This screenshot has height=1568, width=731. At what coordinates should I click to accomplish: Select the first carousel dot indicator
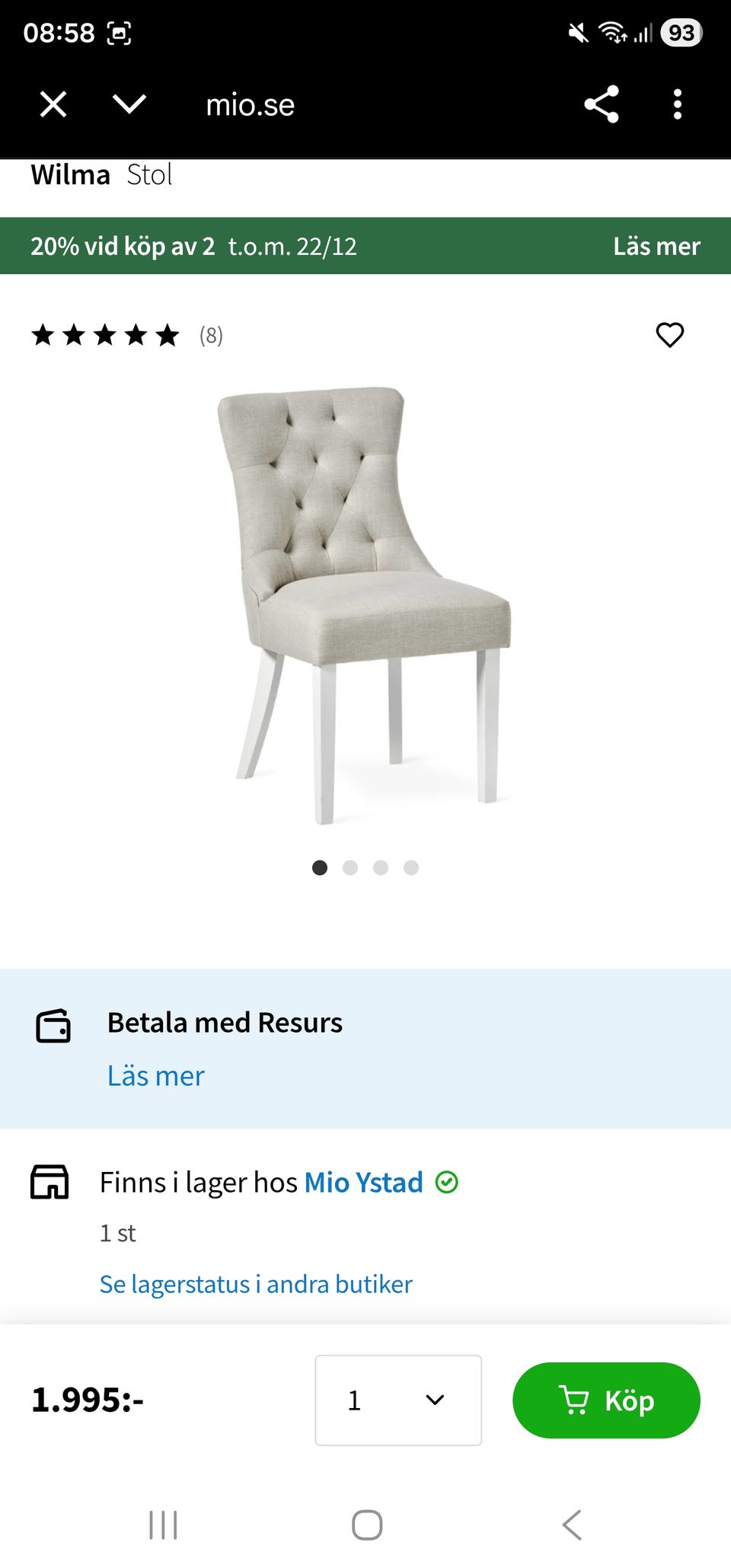coord(320,867)
